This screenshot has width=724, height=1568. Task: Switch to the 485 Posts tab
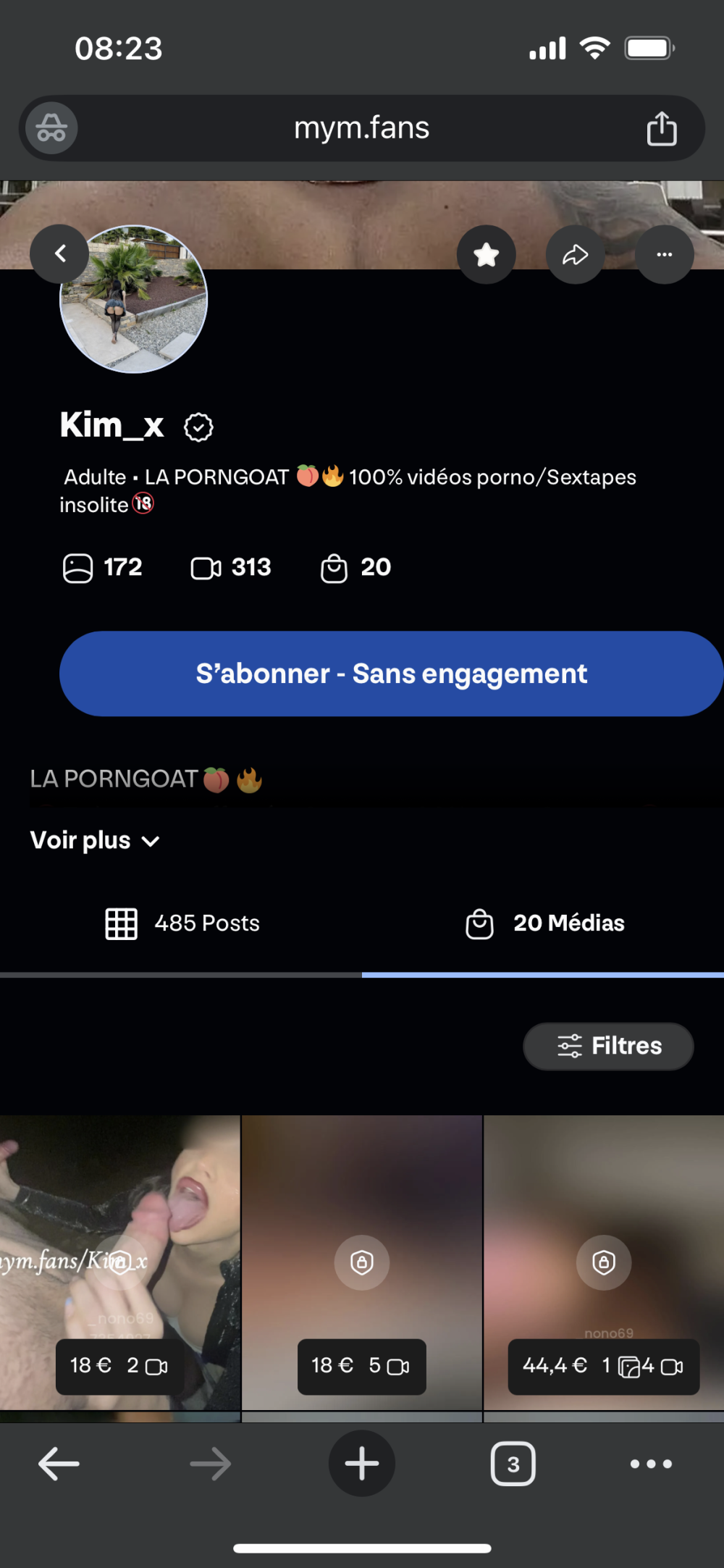pyautogui.click(x=182, y=923)
